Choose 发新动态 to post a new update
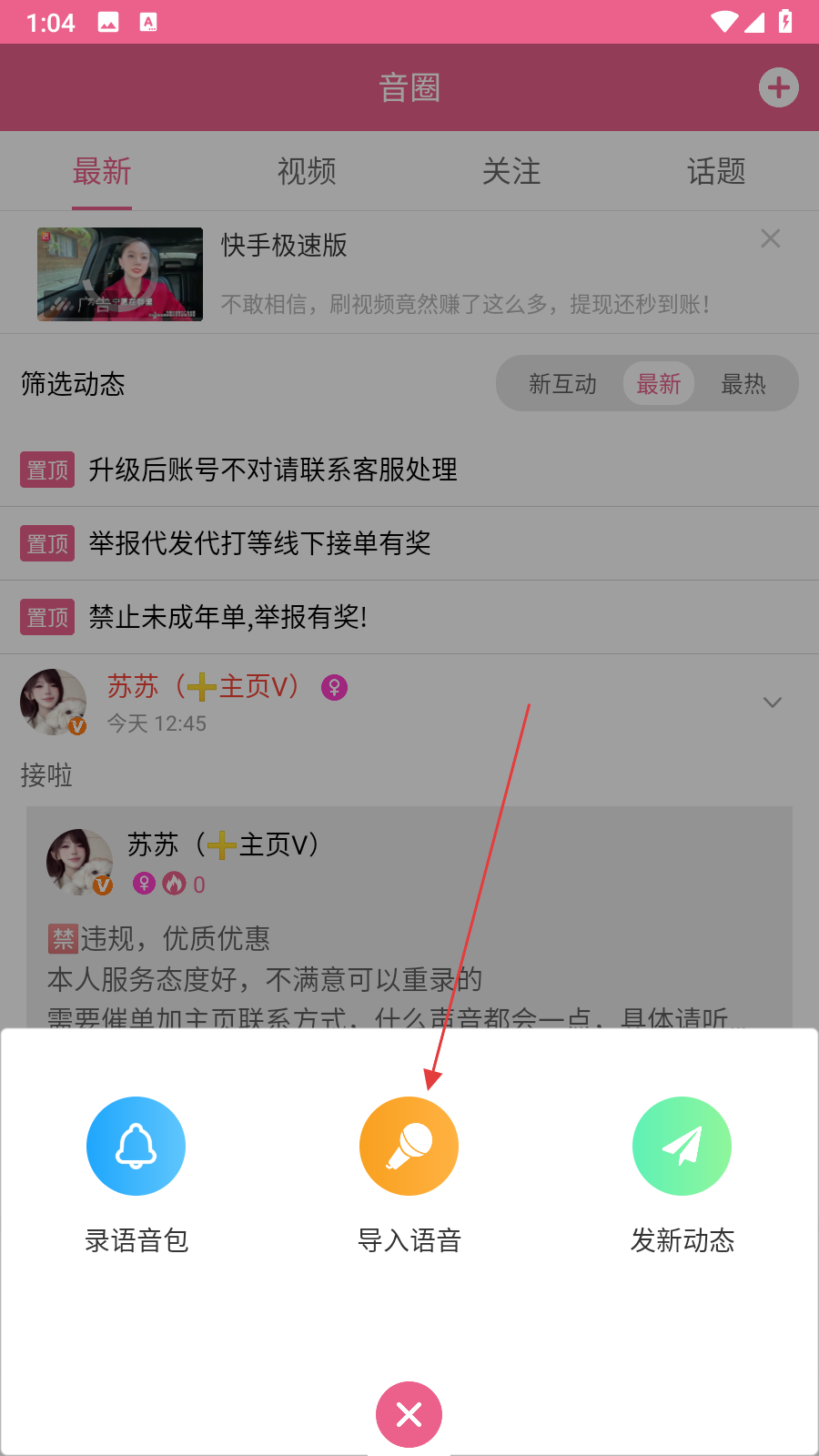Image resolution: width=819 pixels, height=1456 pixels. [x=682, y=1146]
